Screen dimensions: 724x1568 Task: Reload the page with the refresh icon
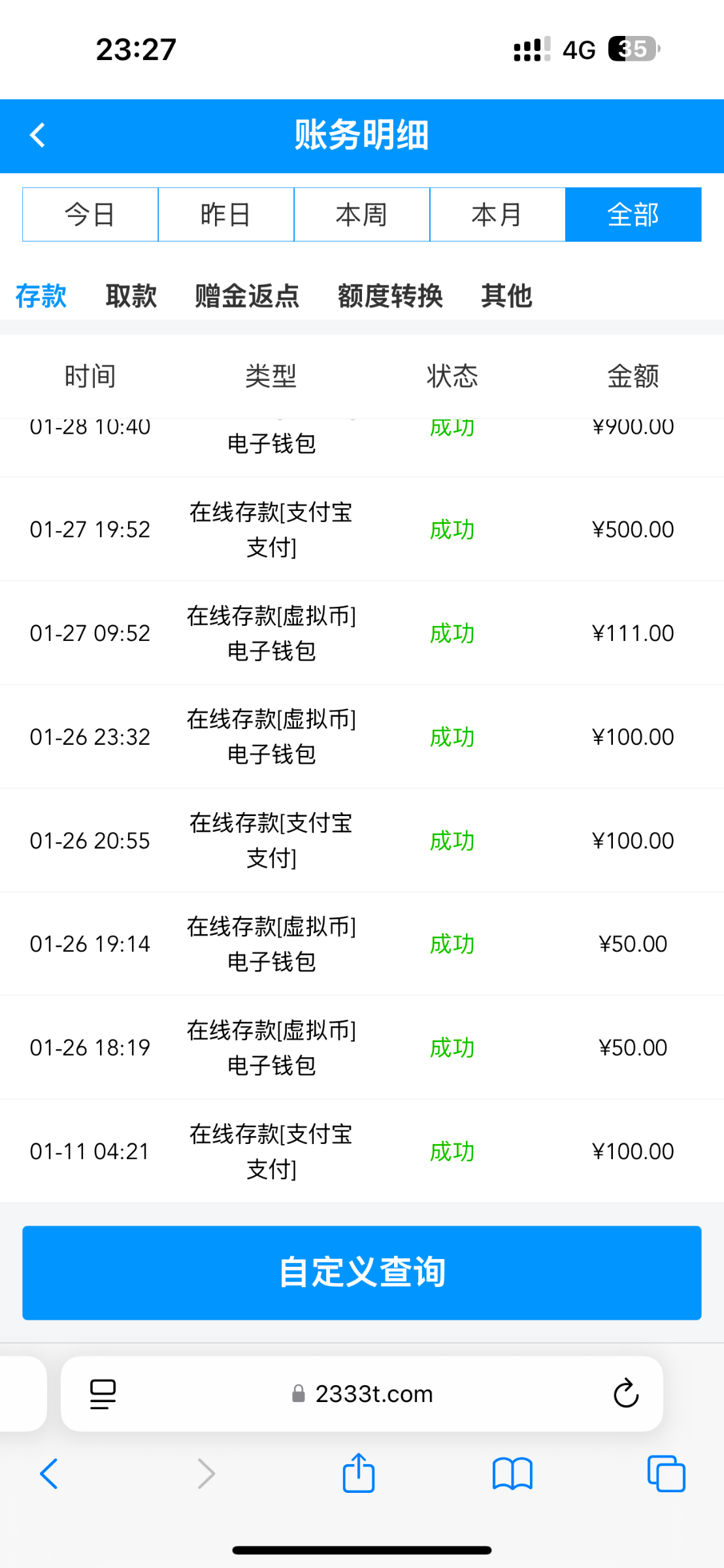tap(626, 1394)
